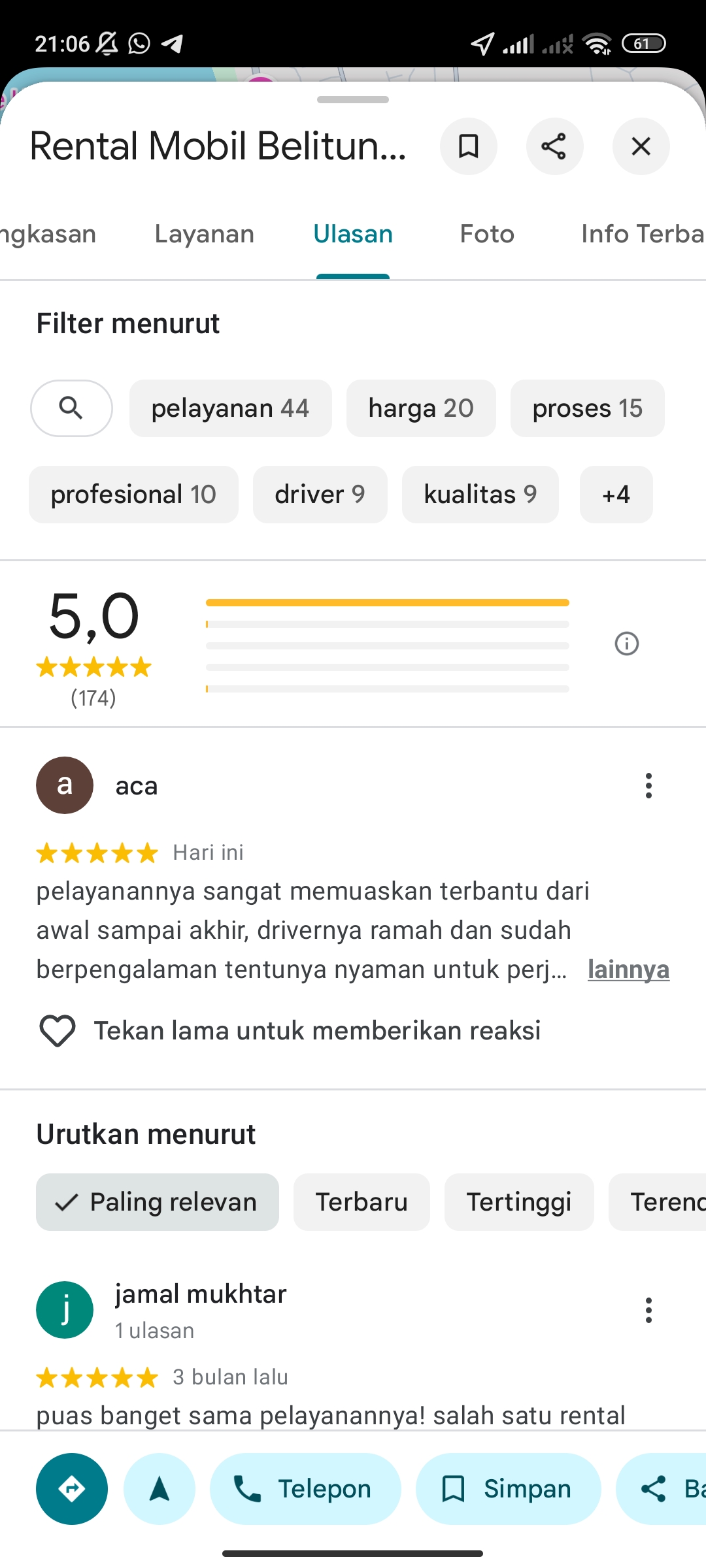Select the proses 15 filter chip
The height and width of the screenshot is (1568, 706).
pyautogui.click(x=587, y=408)
